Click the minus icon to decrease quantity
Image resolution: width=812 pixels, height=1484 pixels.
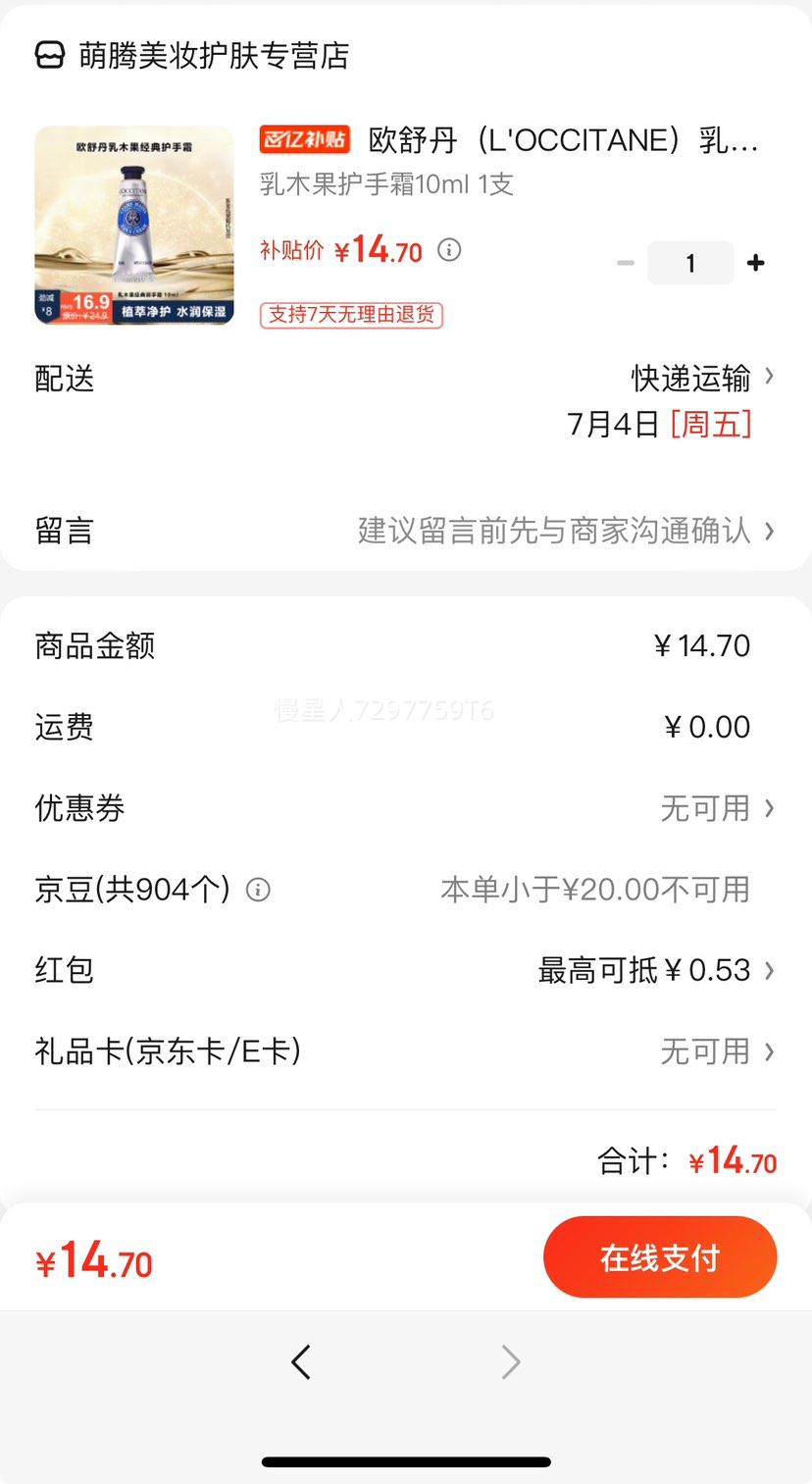click(x=625, y=262)
